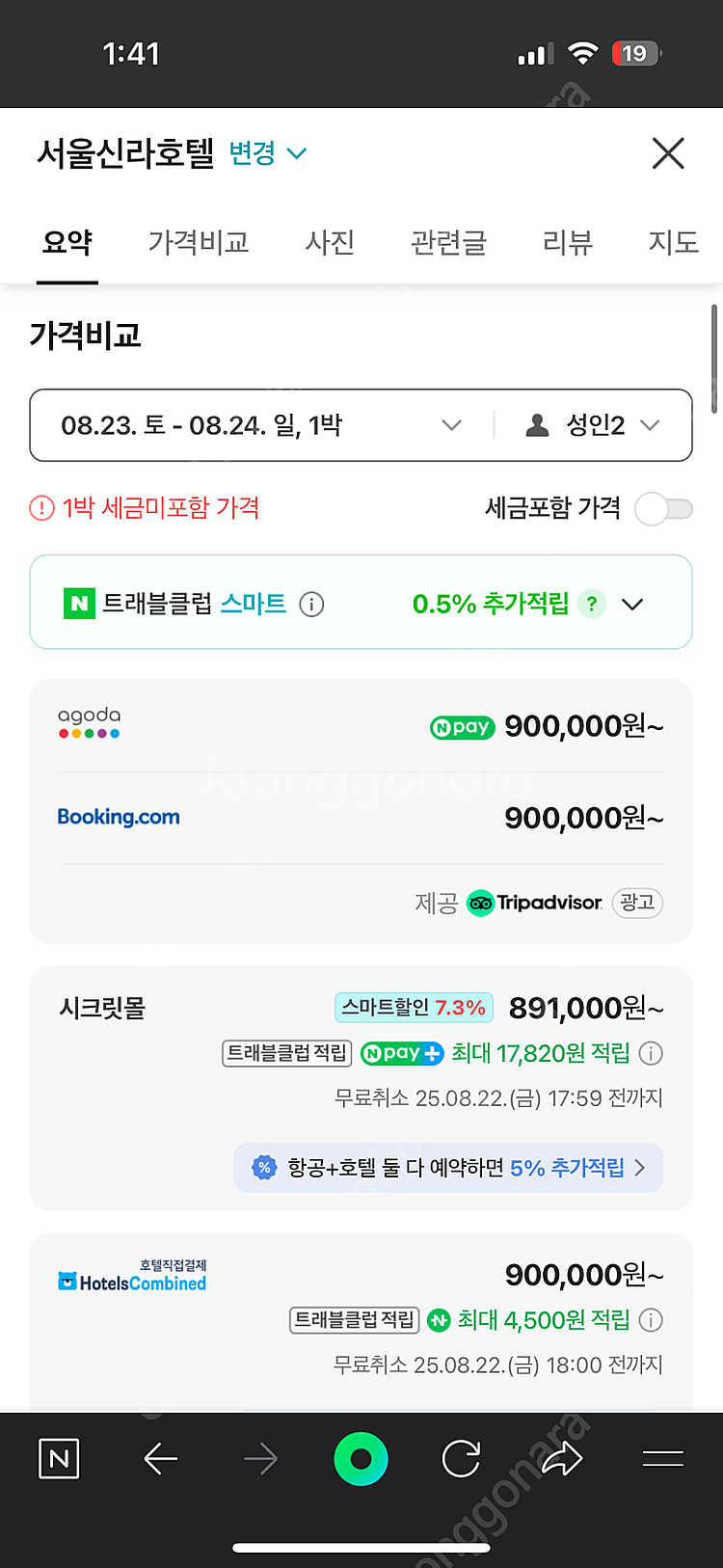This screenshot has width=723, height=1568.
Task: Select the Booking.com logo
Action: point(119,817)
